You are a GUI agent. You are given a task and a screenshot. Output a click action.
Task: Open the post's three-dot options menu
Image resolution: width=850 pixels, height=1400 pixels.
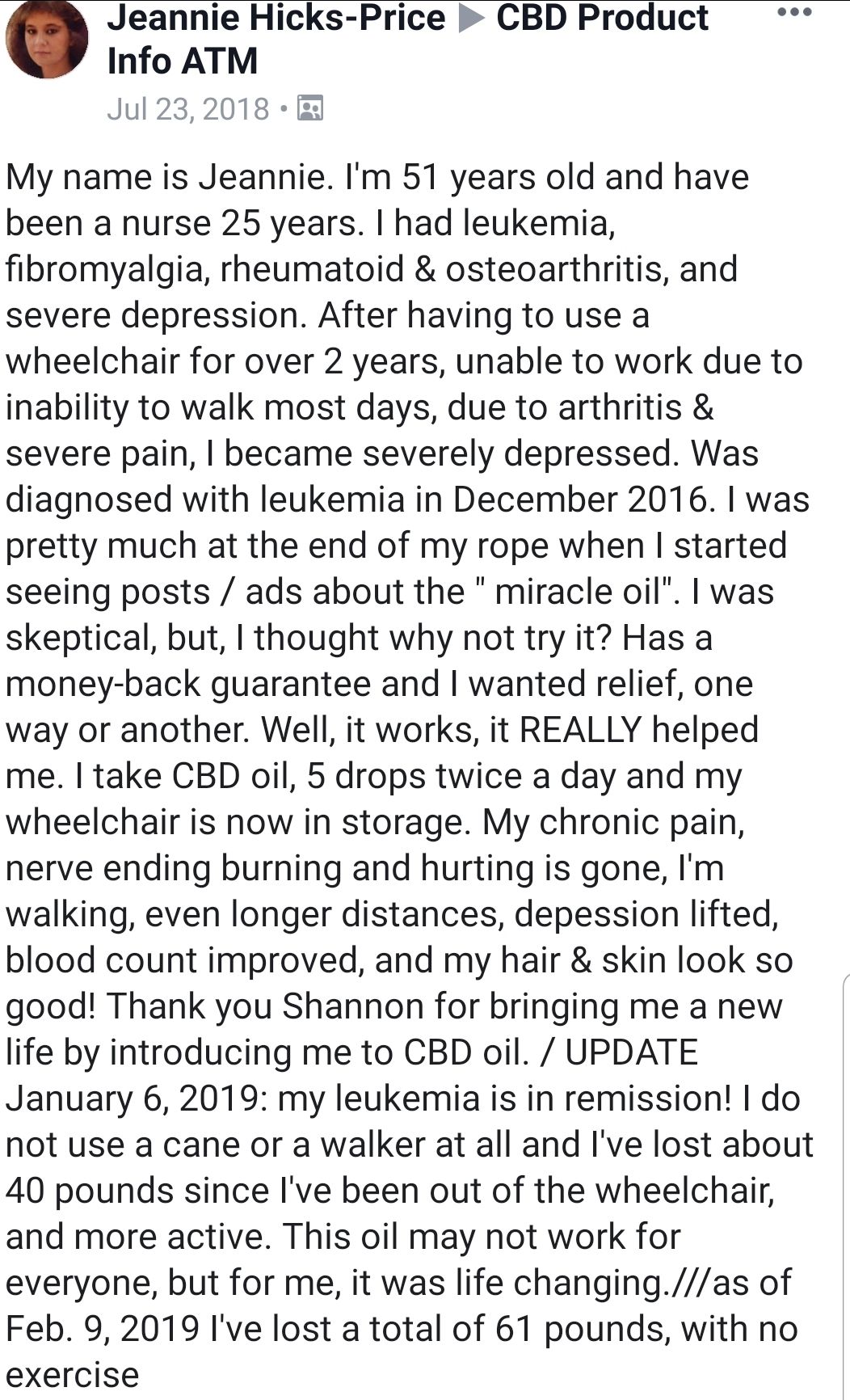(x=794, y=12)
